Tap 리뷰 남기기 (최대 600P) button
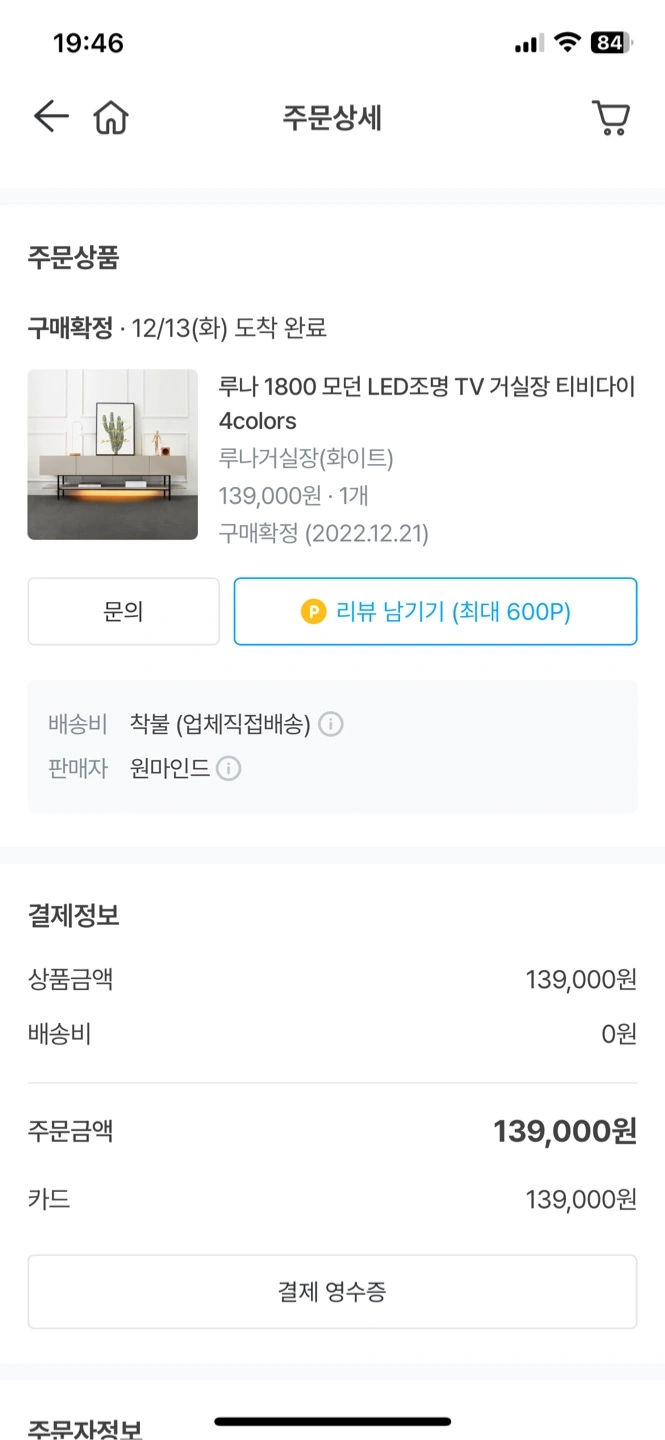The image size is (665, 1440). tap(435, 611)
